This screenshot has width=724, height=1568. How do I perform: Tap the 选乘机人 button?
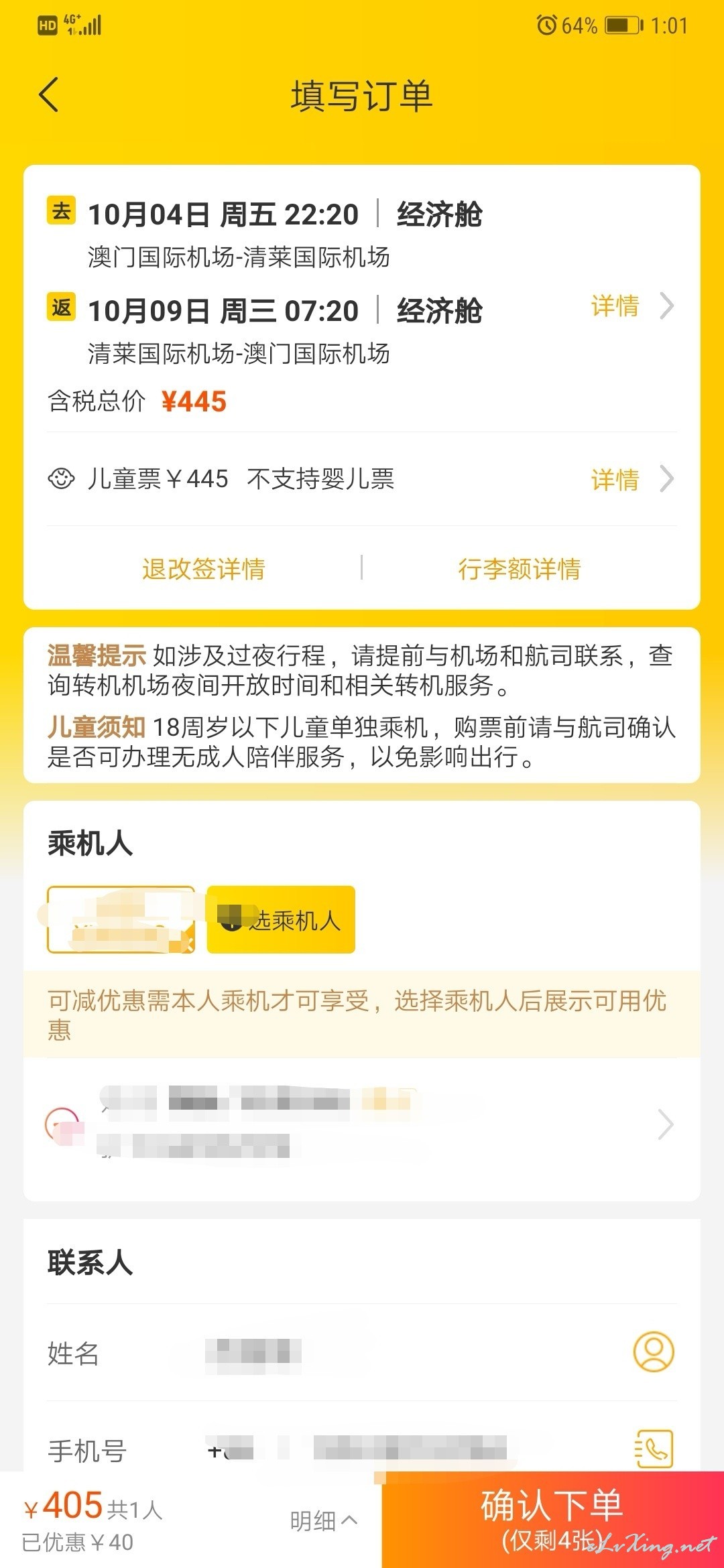(x=281, y=919)
